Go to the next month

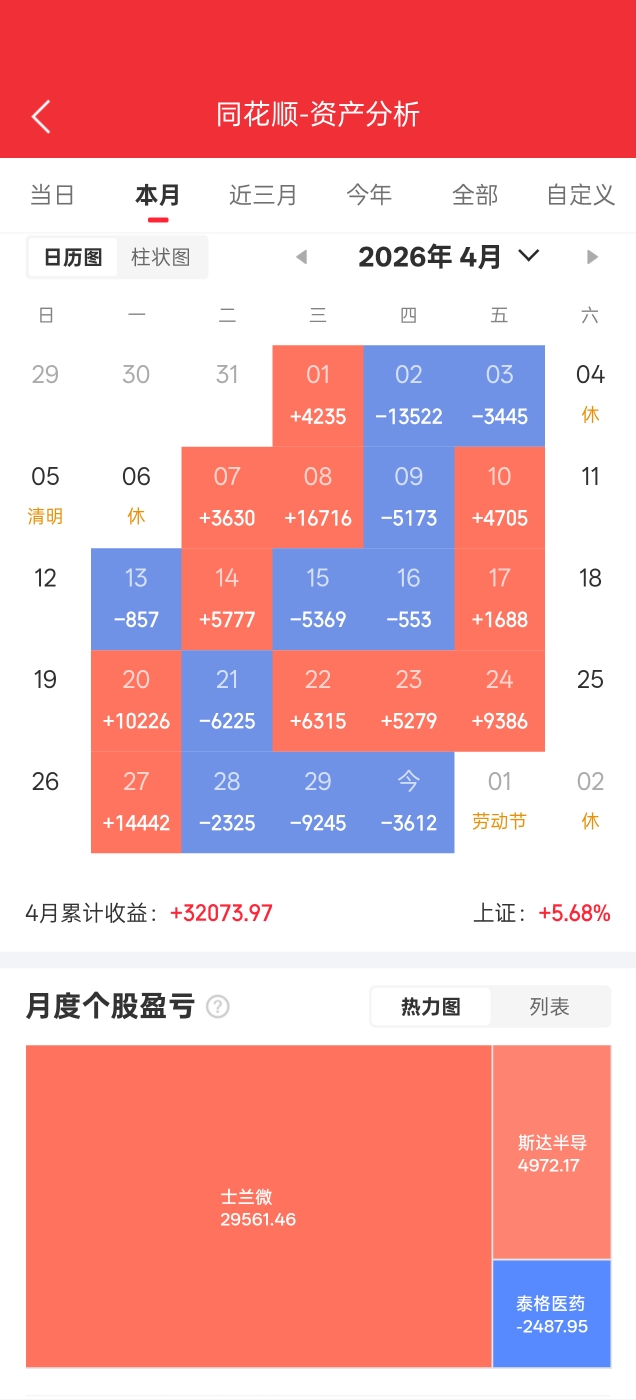(593, 257)
